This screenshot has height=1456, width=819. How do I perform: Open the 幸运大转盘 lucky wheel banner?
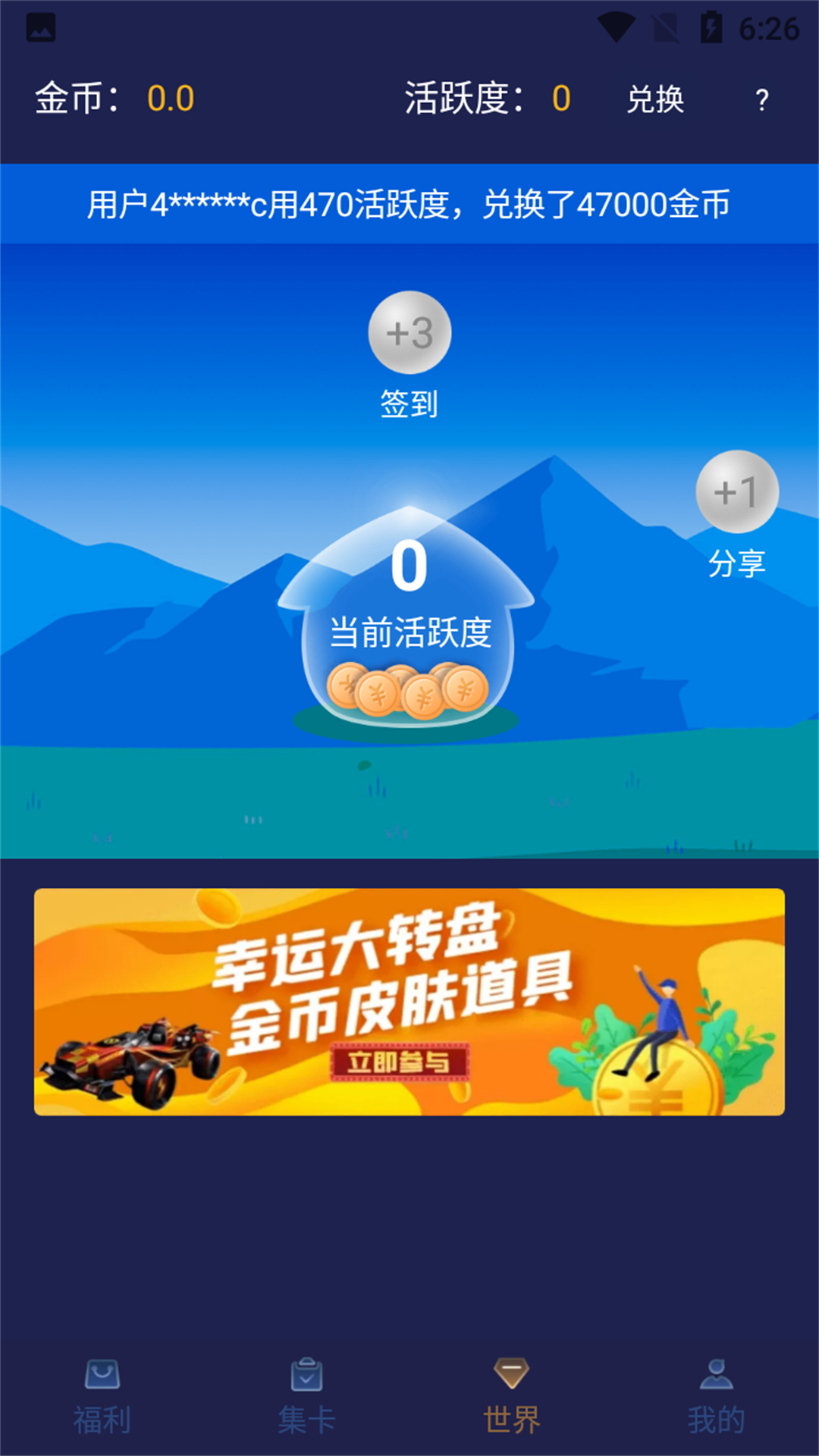click(x=409, y=1001)
